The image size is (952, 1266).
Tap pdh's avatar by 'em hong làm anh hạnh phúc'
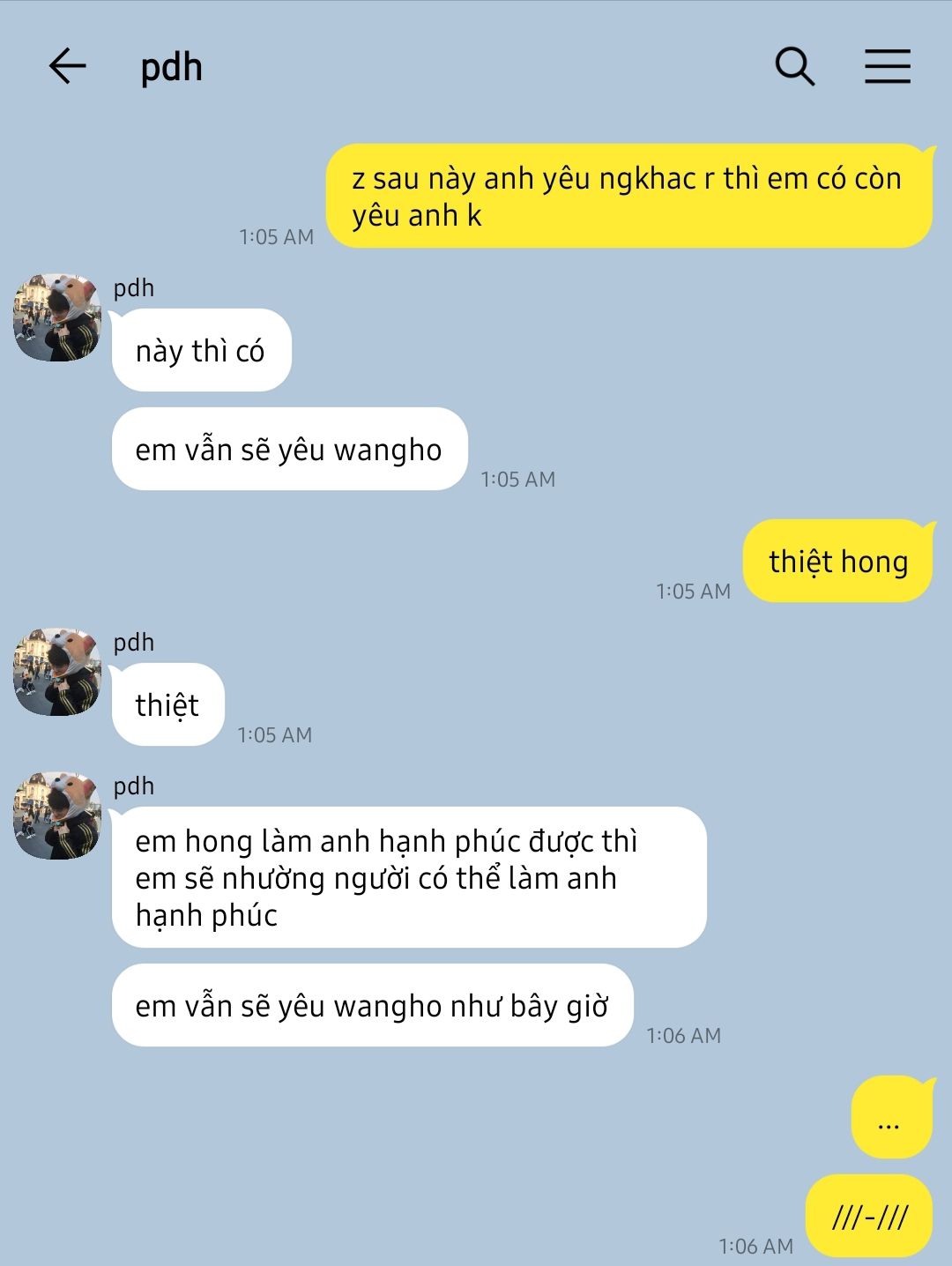[x=57, y=815]
